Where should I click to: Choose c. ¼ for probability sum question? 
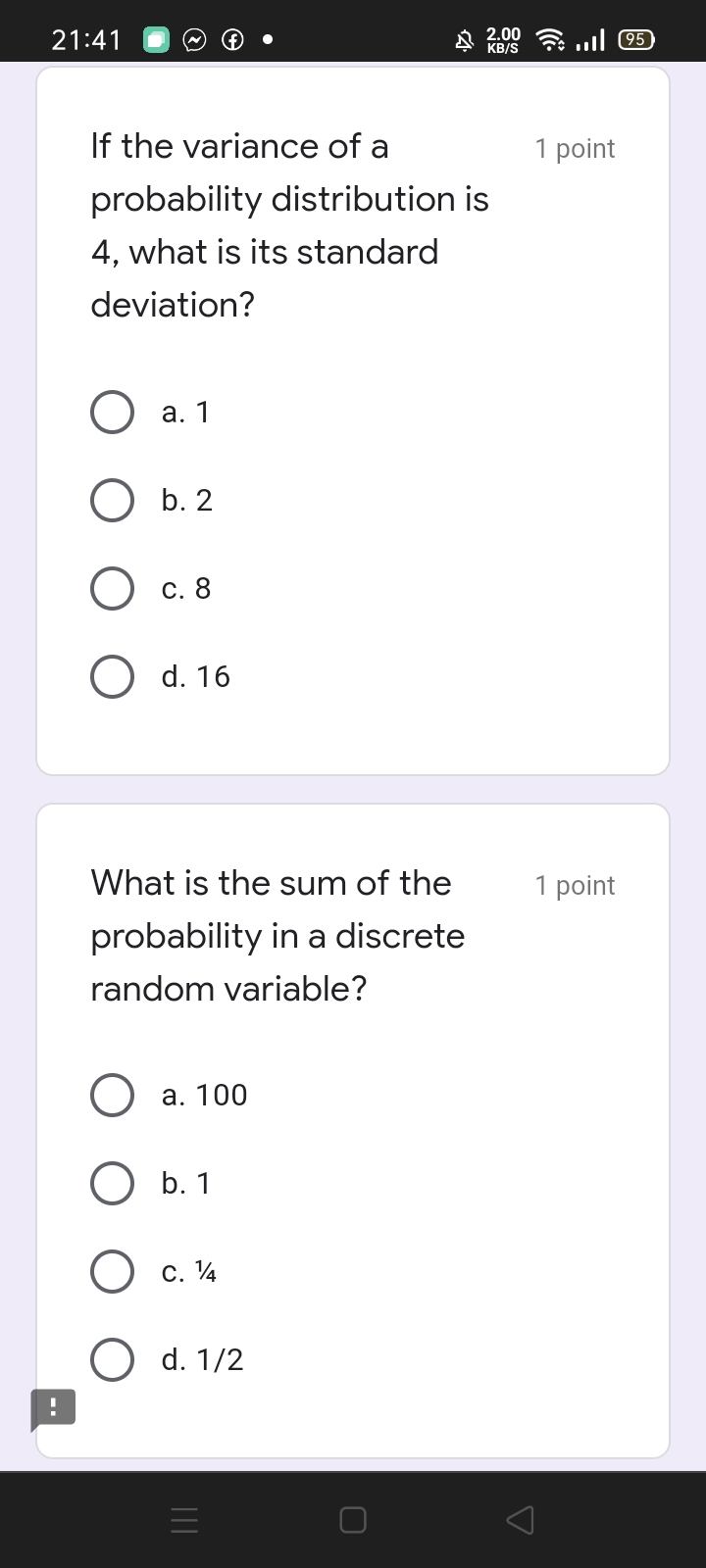pyautogui.click(x=112, y=1271)
